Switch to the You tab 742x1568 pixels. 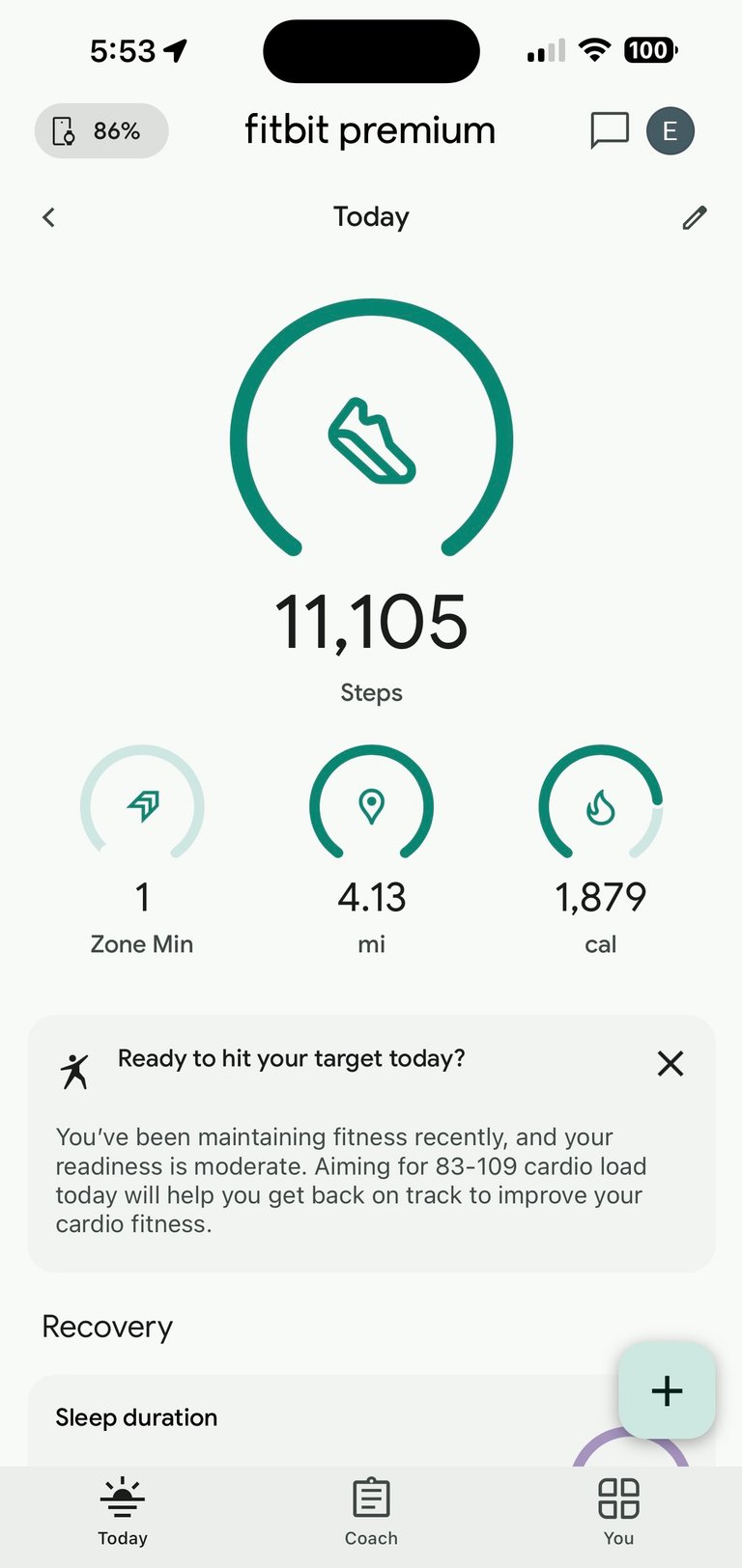pos(618,1512)
